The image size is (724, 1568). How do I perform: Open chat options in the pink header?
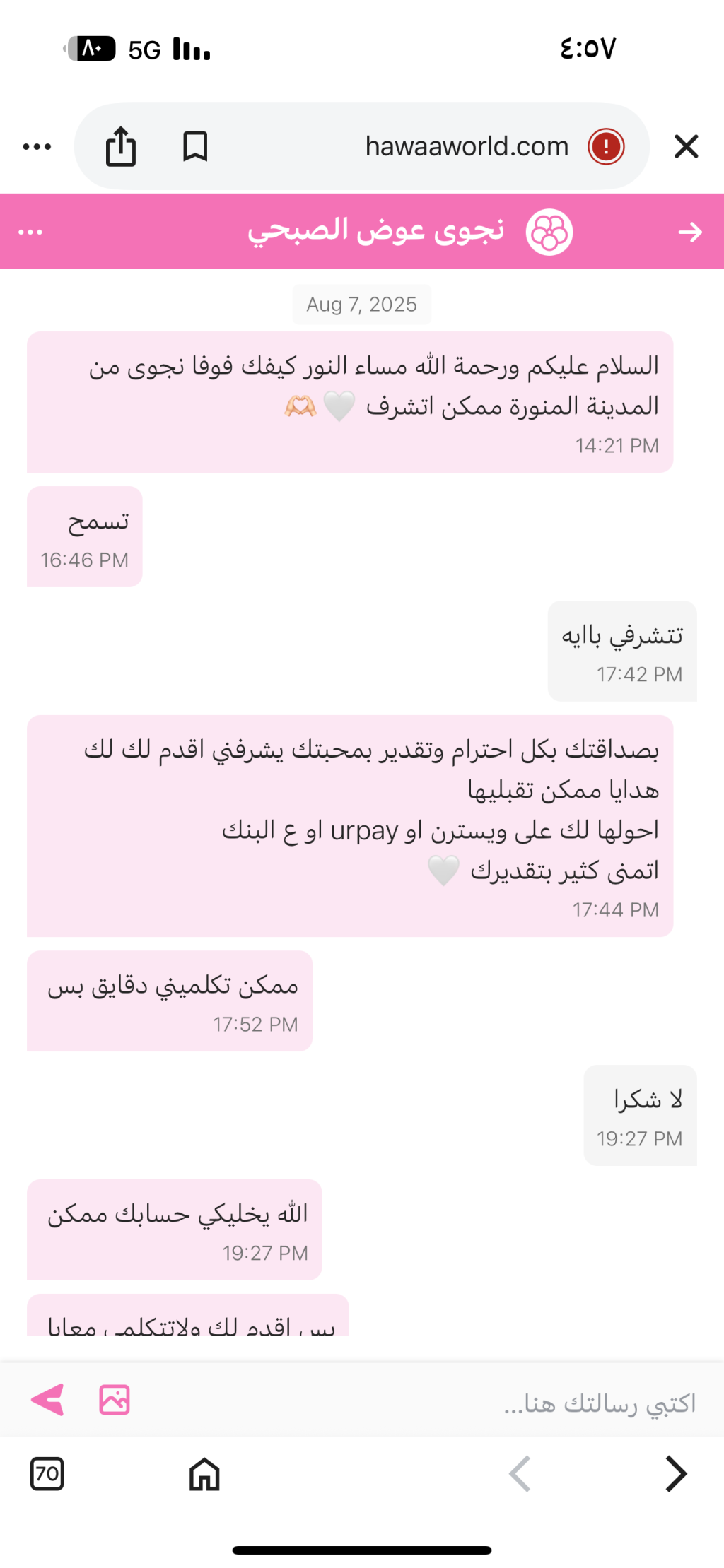pos(30,232)
